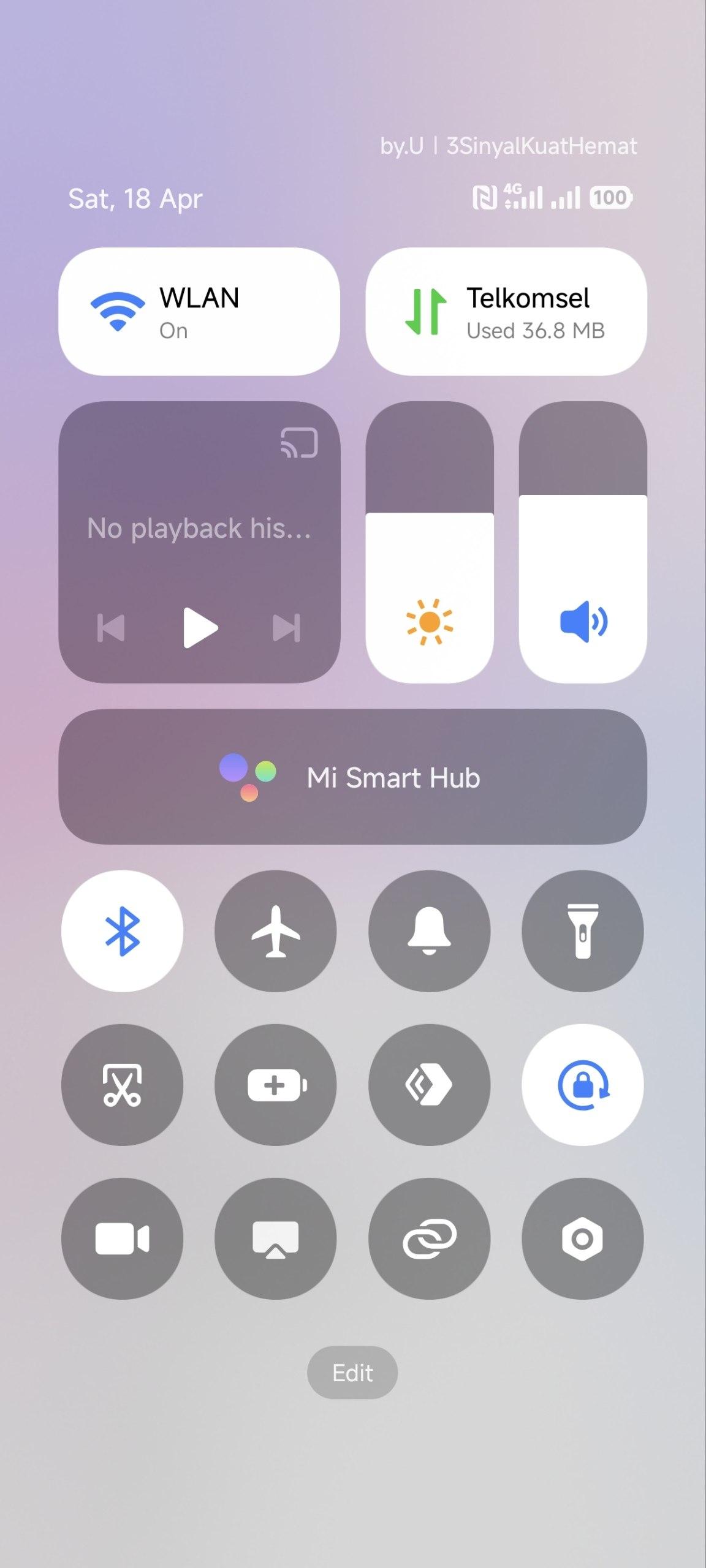Skip to the next track
Image resolution: width=706 pixels, height=1568 pixels.
coord(286,628)
